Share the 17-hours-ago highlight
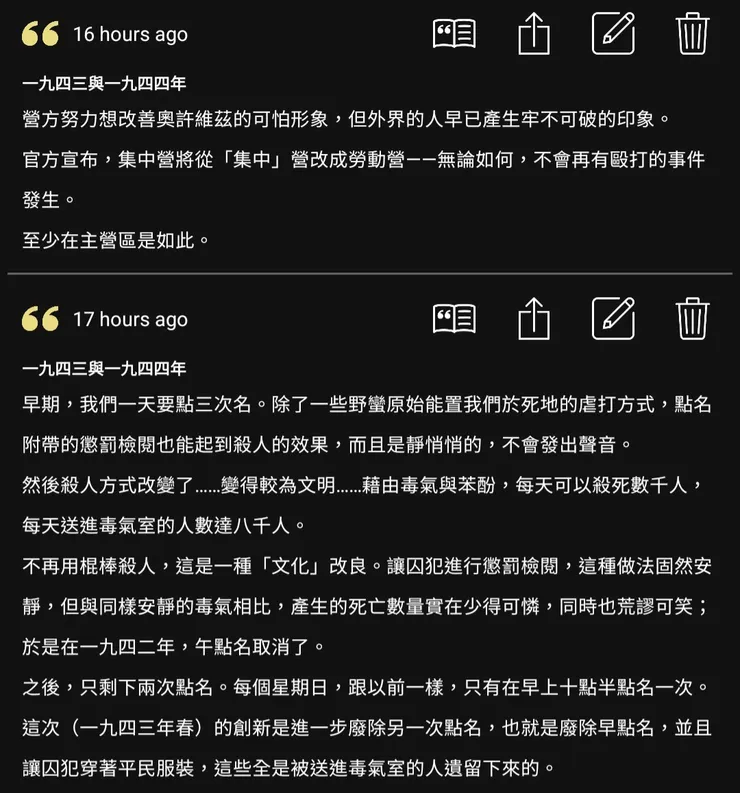The image size is (740, 793). coord(533,320)
